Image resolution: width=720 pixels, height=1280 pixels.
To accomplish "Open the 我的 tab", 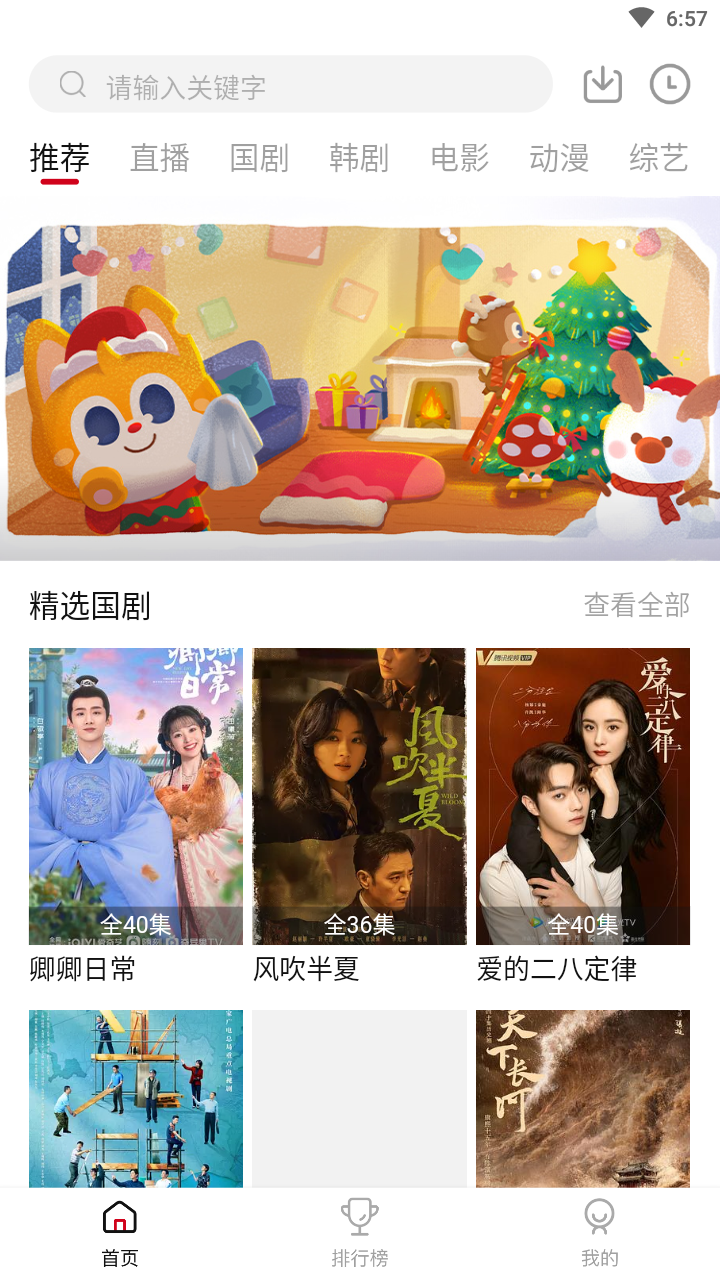I will click(x=600, y=1234).
